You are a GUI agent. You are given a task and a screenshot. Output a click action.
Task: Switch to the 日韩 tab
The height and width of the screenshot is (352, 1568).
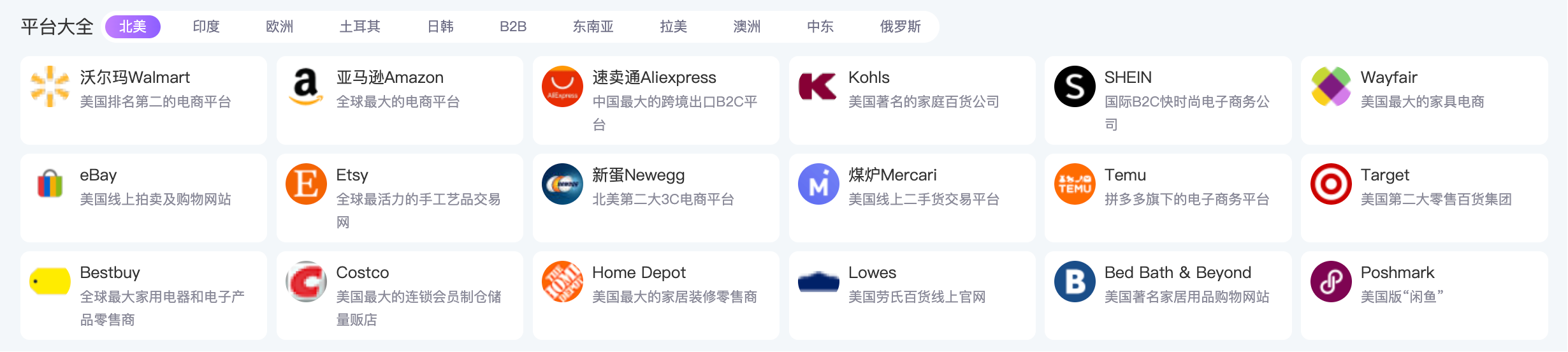(x=440, y=27)
